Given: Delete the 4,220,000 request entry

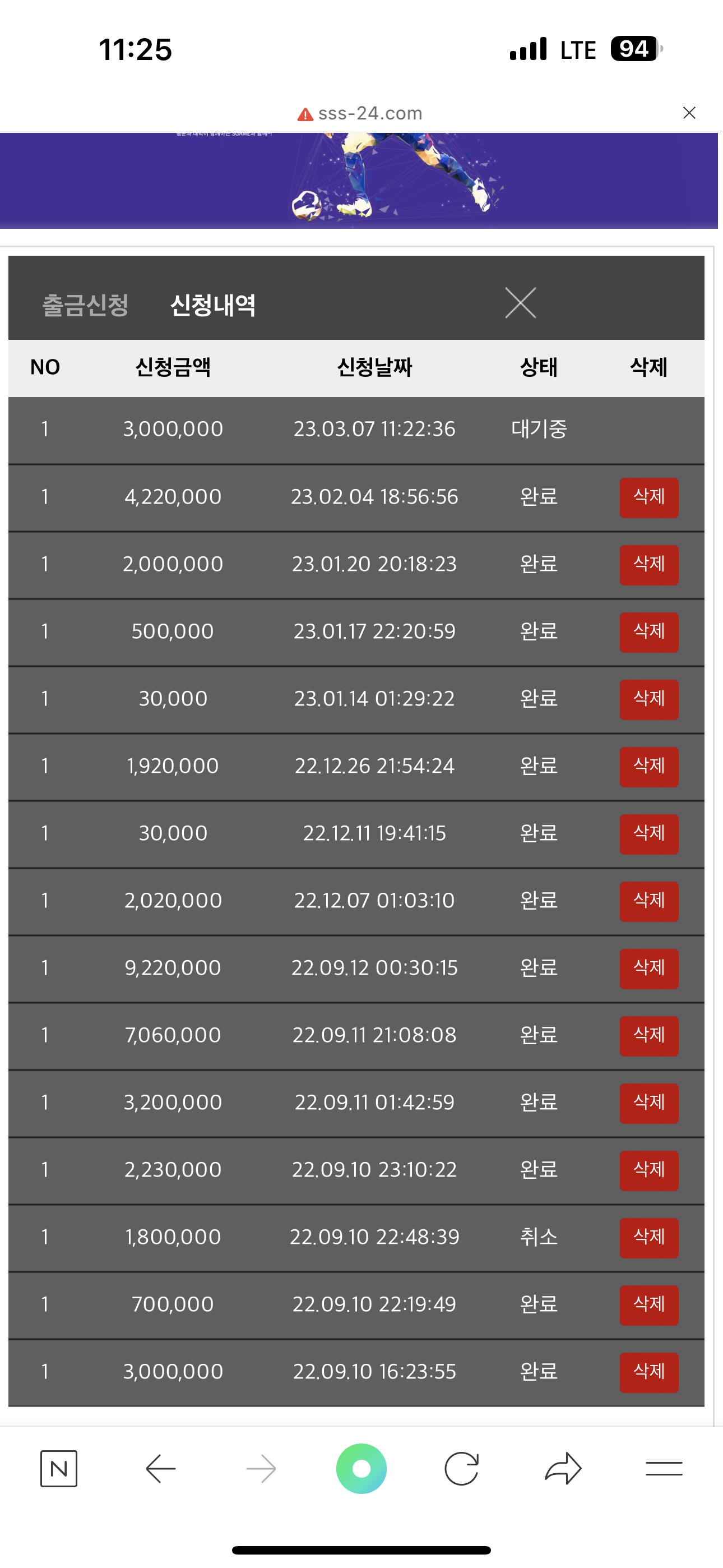Looking at the screenshot, I should coord(649,497).
